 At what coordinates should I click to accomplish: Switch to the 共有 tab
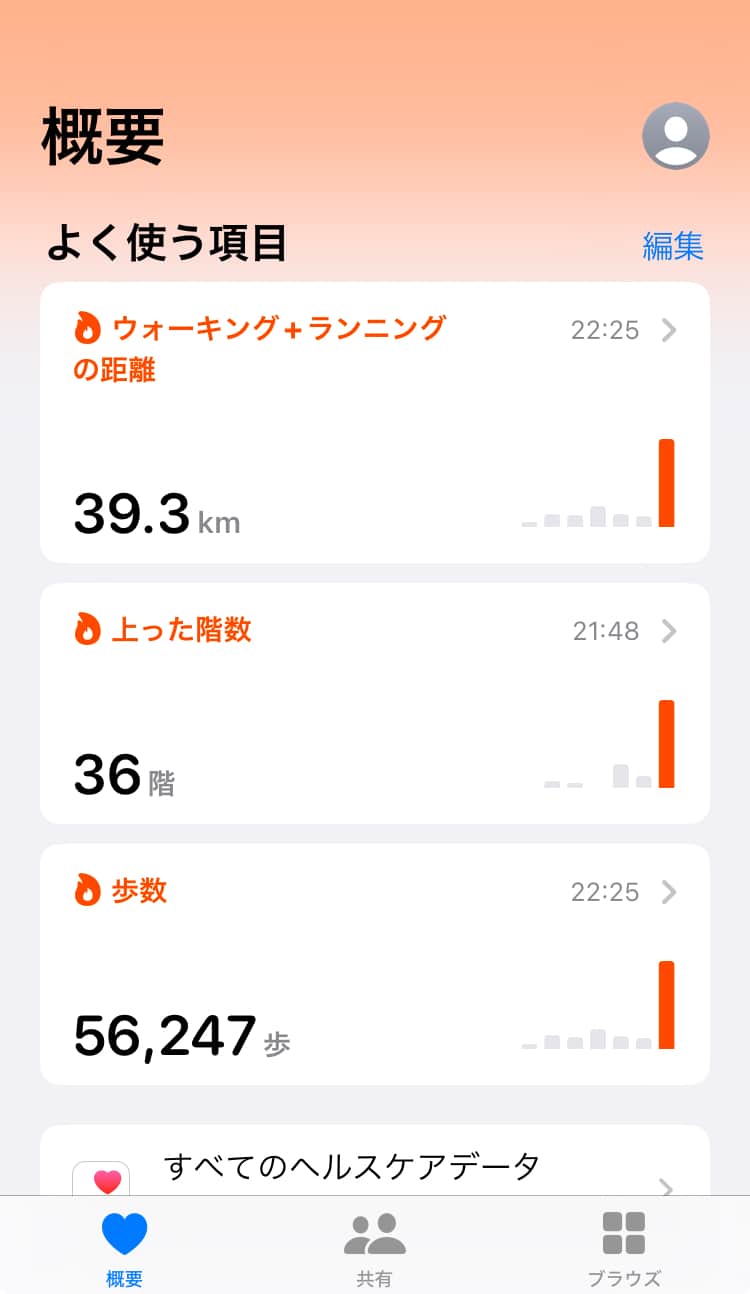375,1248
